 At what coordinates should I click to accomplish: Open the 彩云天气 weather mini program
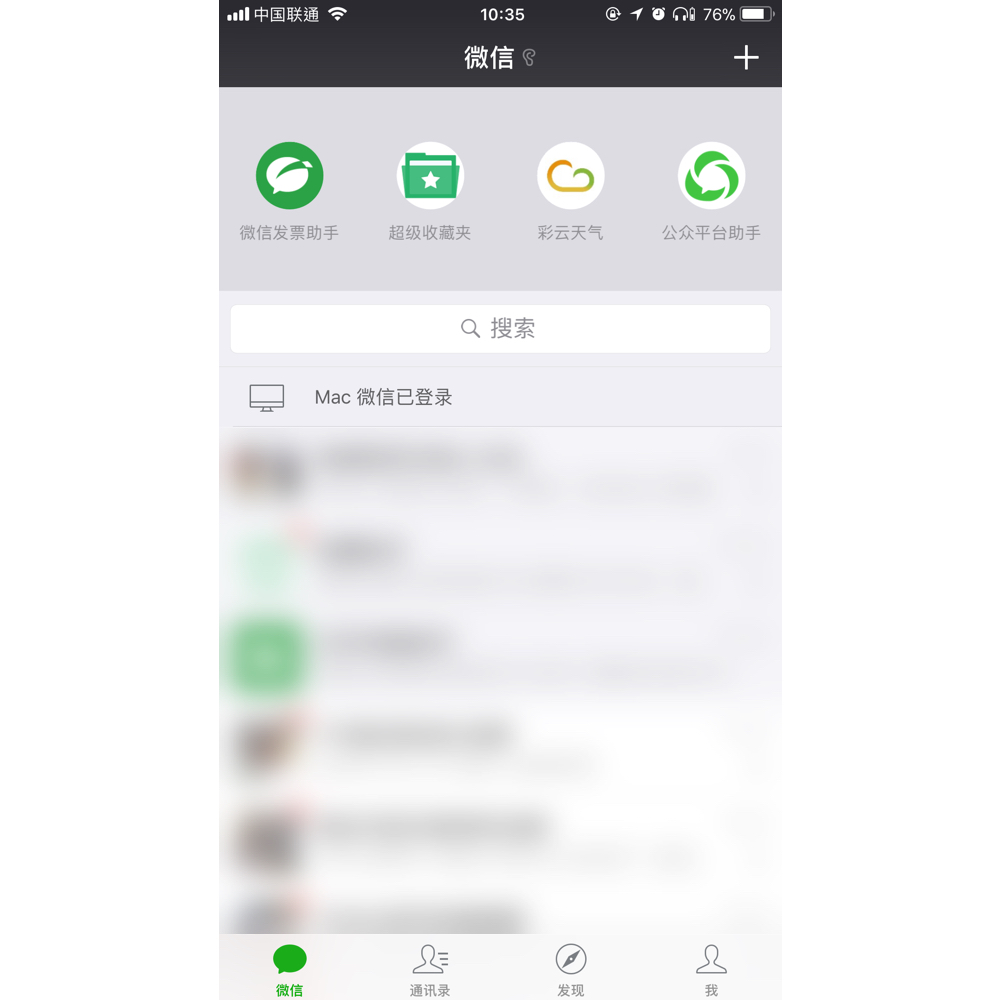point(570,176)
